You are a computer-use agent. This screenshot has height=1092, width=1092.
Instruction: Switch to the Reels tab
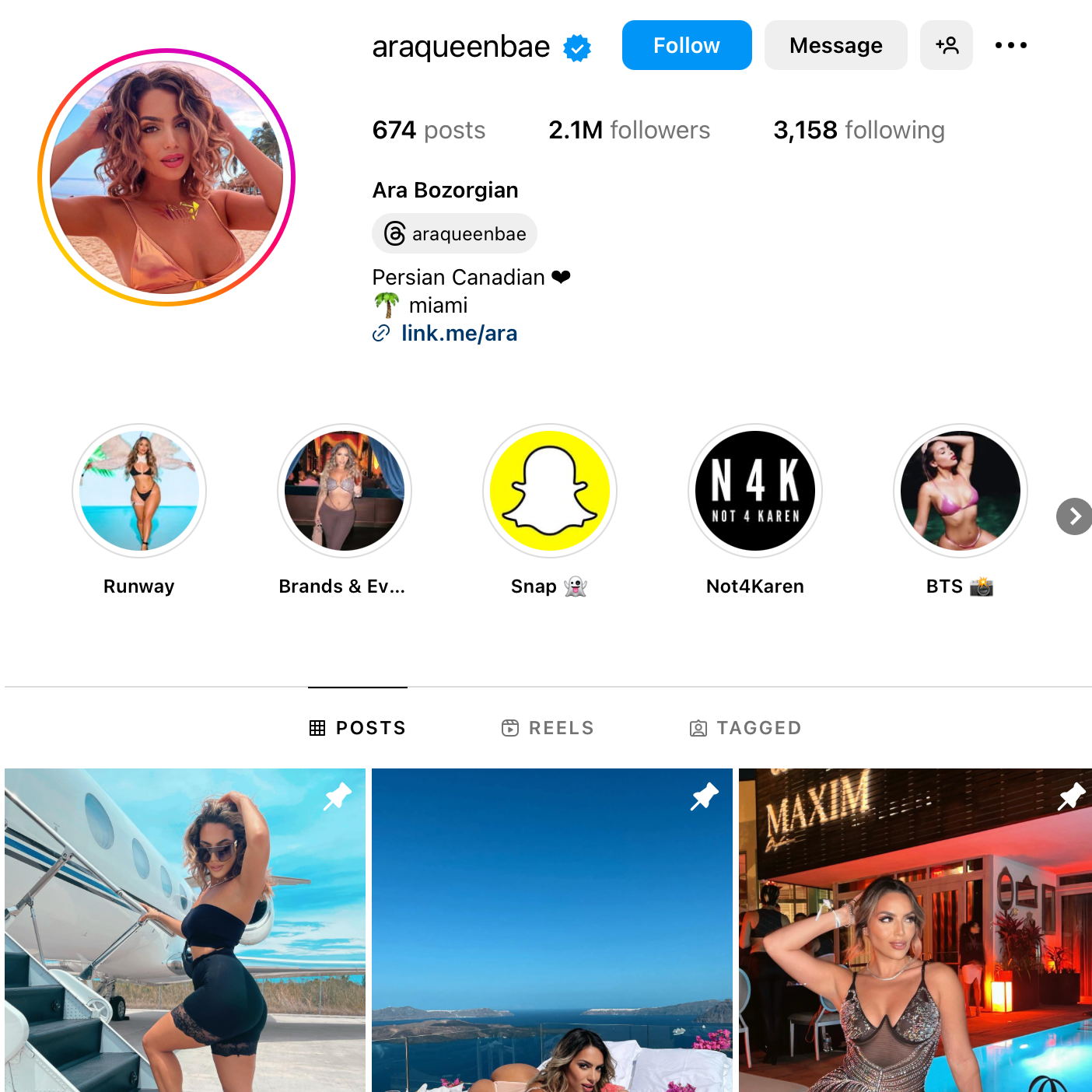pyautogui.click(x=548, y=727)
